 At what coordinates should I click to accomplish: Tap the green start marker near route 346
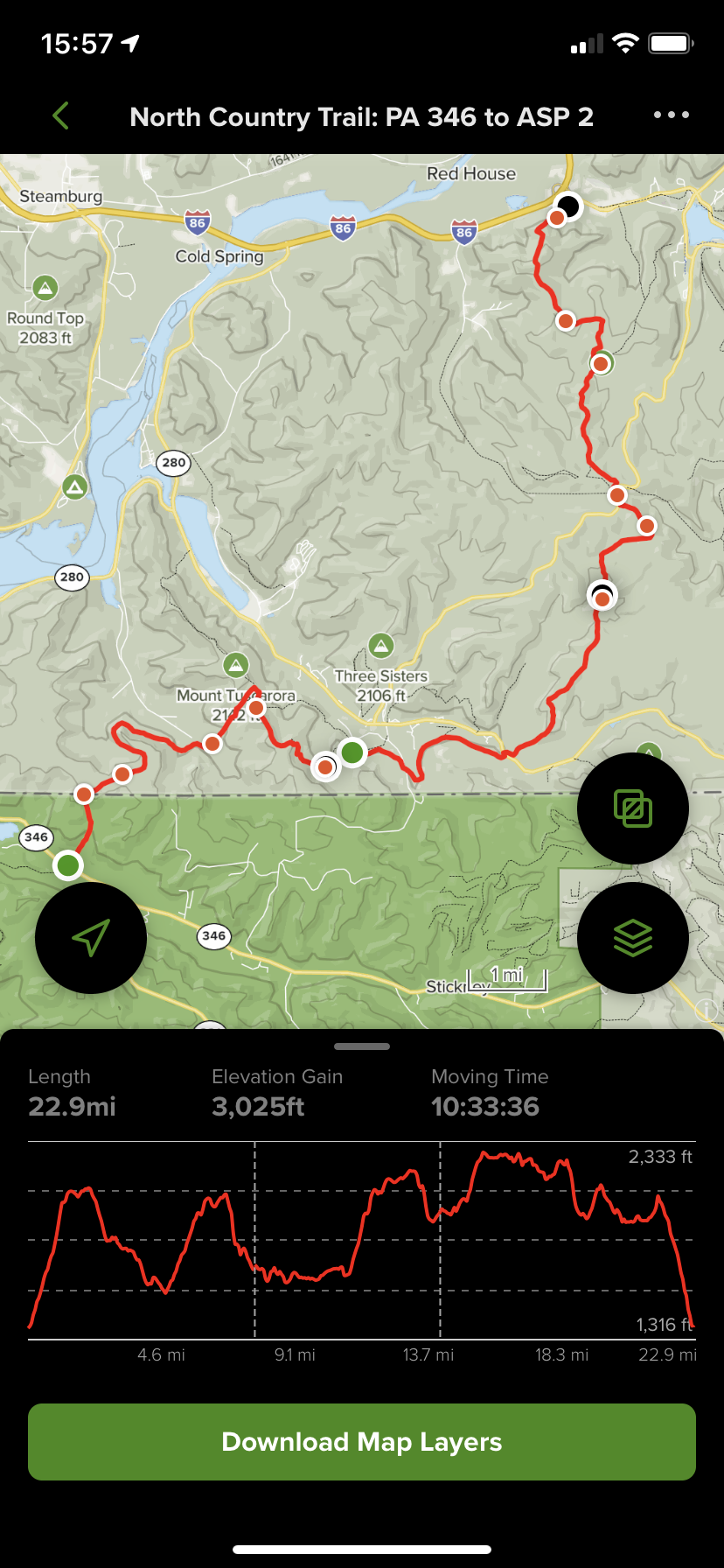[x=68, y=865]
